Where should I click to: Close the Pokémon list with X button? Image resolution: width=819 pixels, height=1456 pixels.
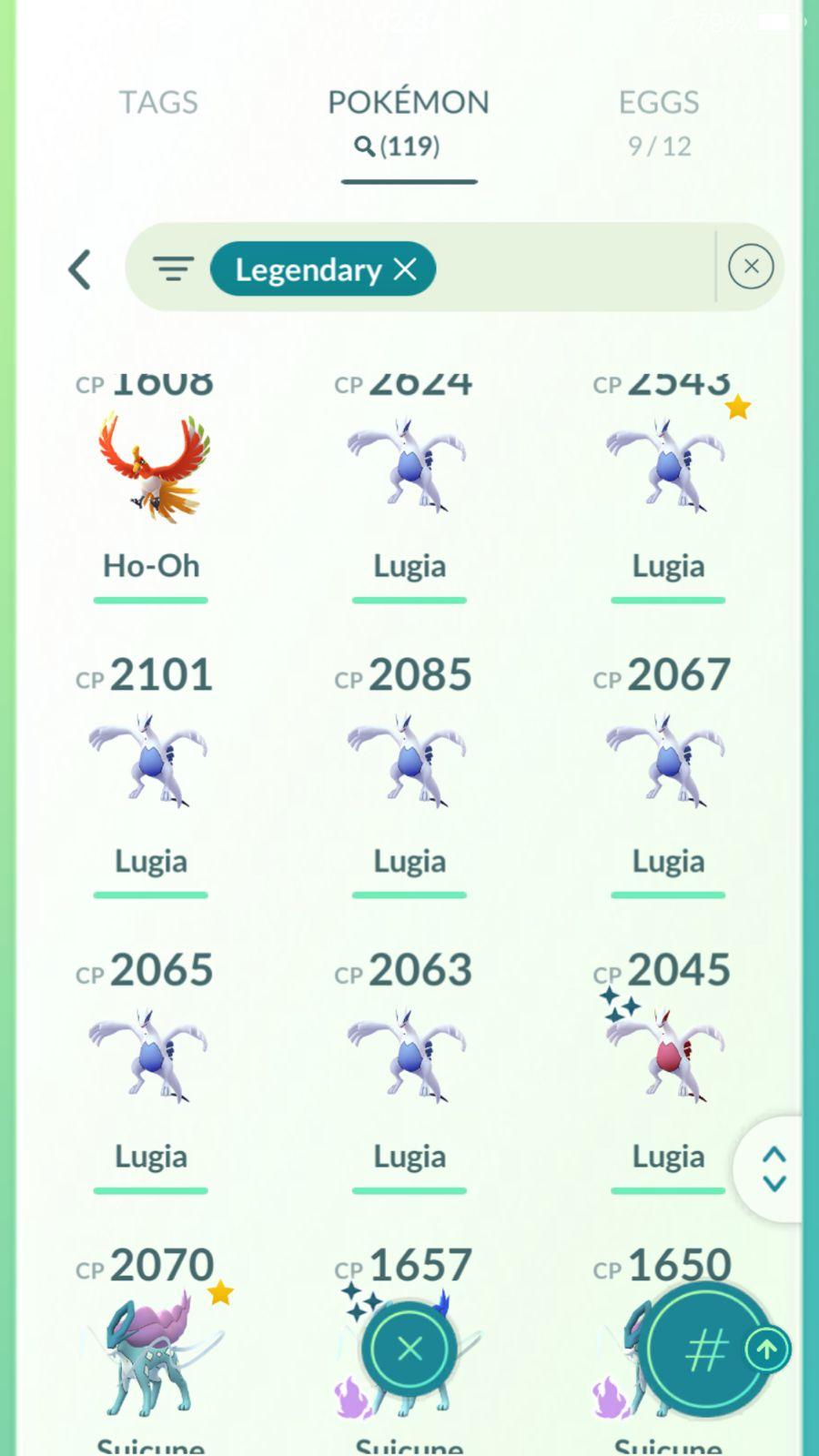click(x=409, y=1349)
